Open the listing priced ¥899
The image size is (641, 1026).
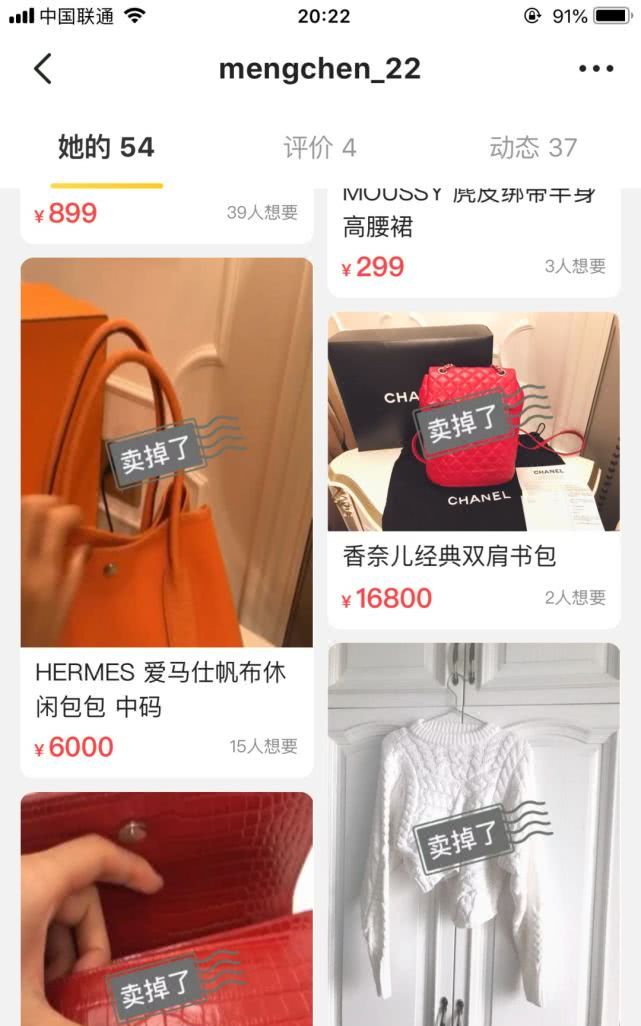166,213
